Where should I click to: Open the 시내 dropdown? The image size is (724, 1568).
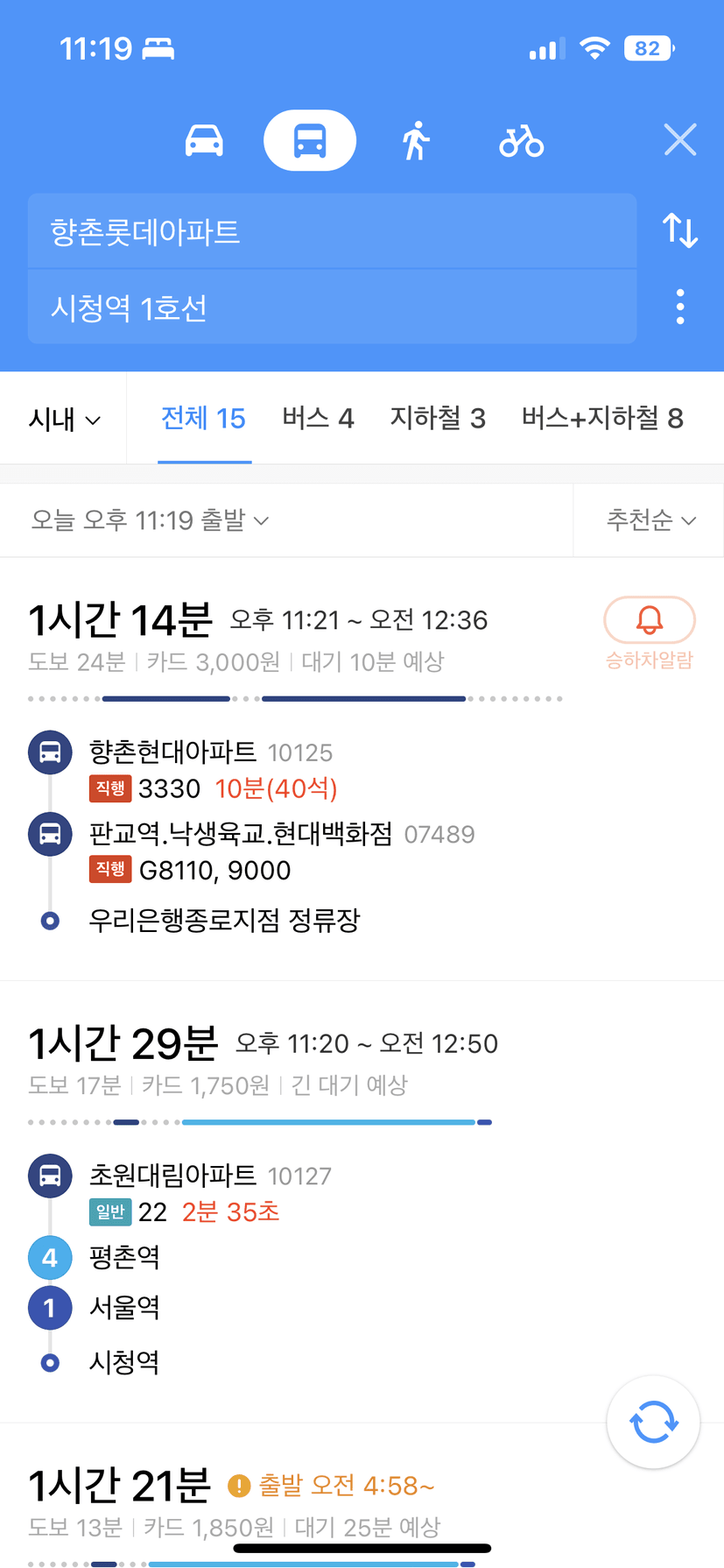(x=64, y=419)
